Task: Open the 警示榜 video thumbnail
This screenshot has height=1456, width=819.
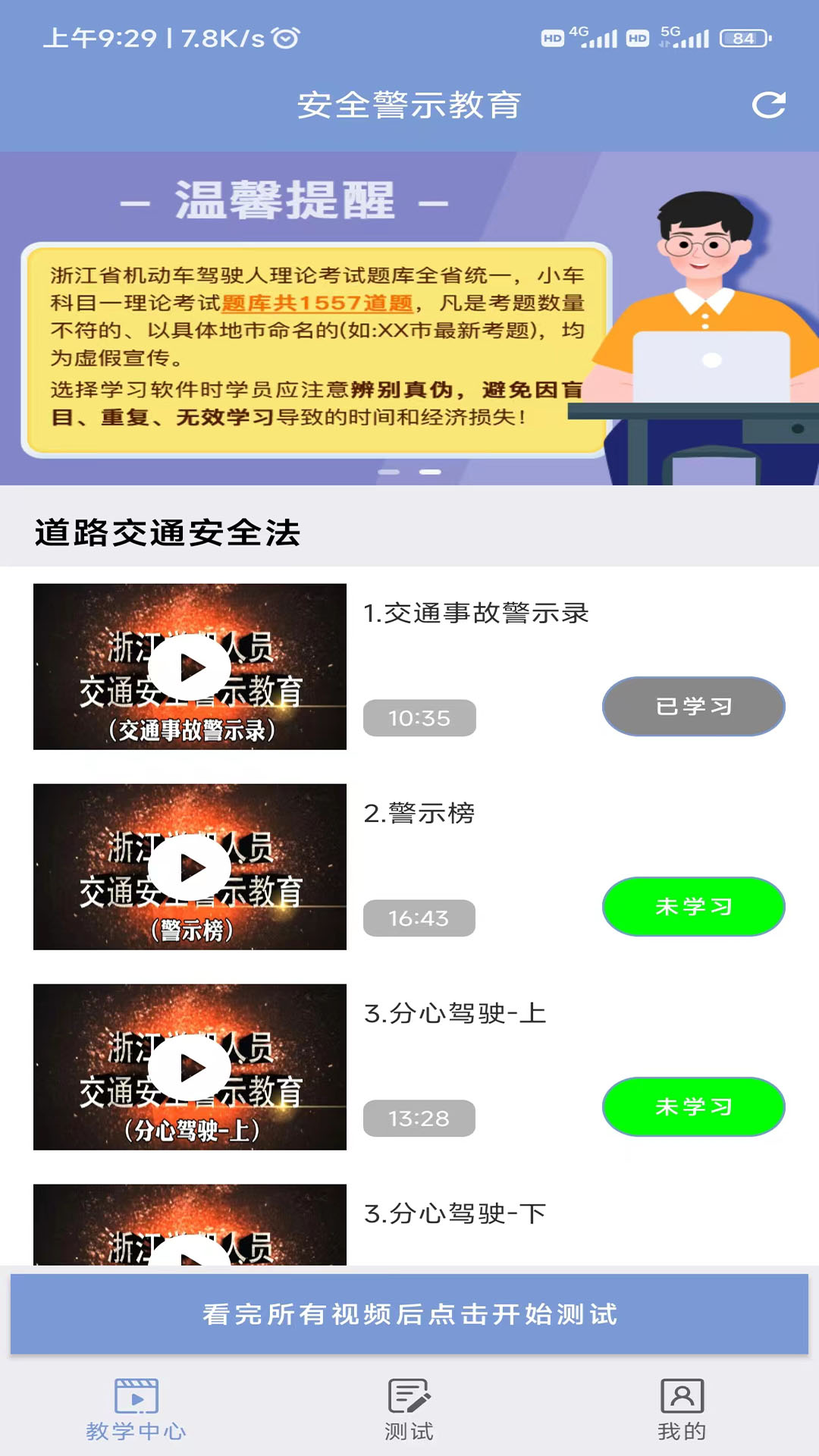Action: (190, 868)
